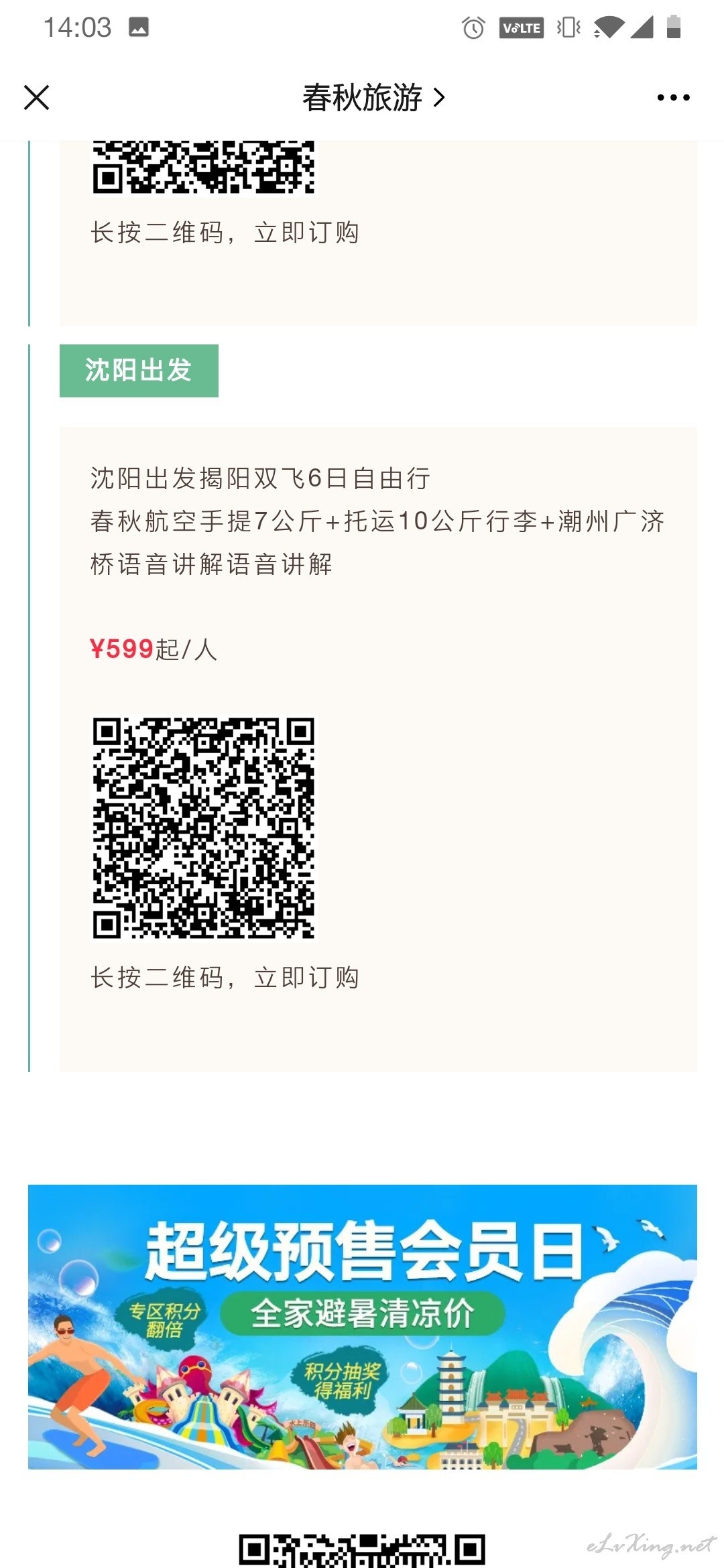
Task: Open the three-dot overflow menu
Action: coord(673,98)
